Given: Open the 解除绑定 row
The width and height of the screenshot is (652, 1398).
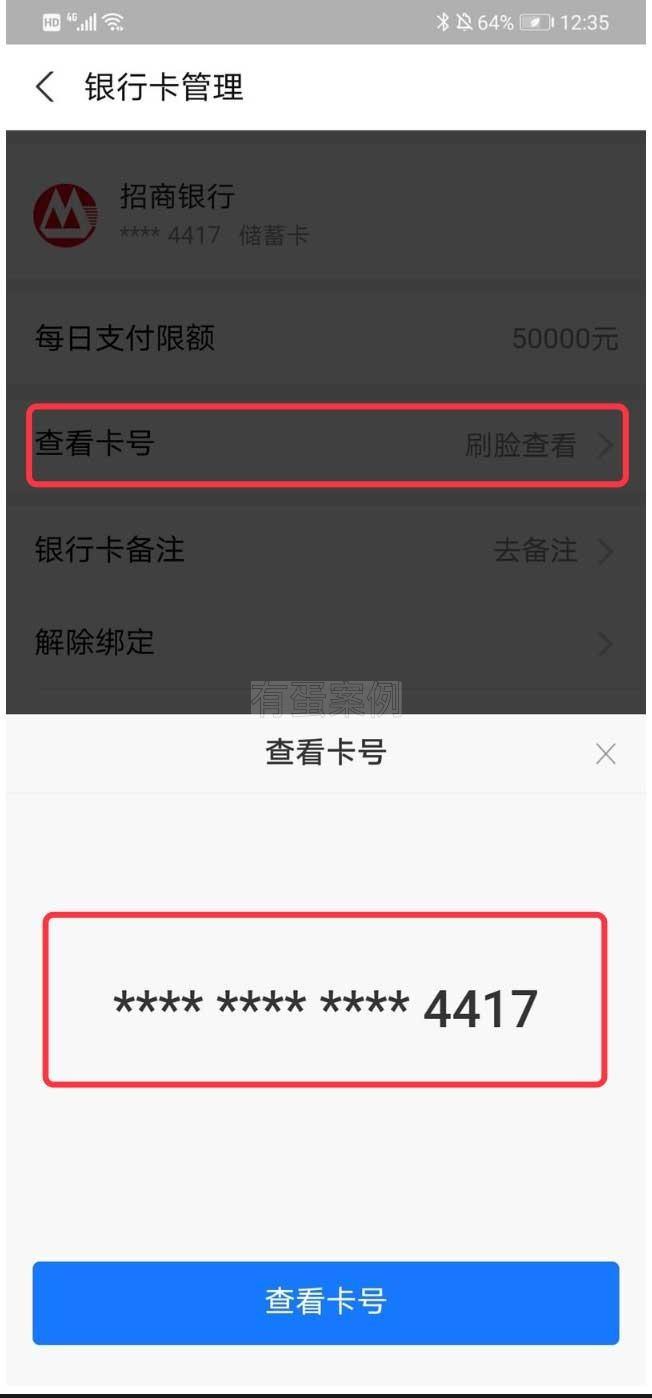Looking at the screenshot, I should coord(327,642).
